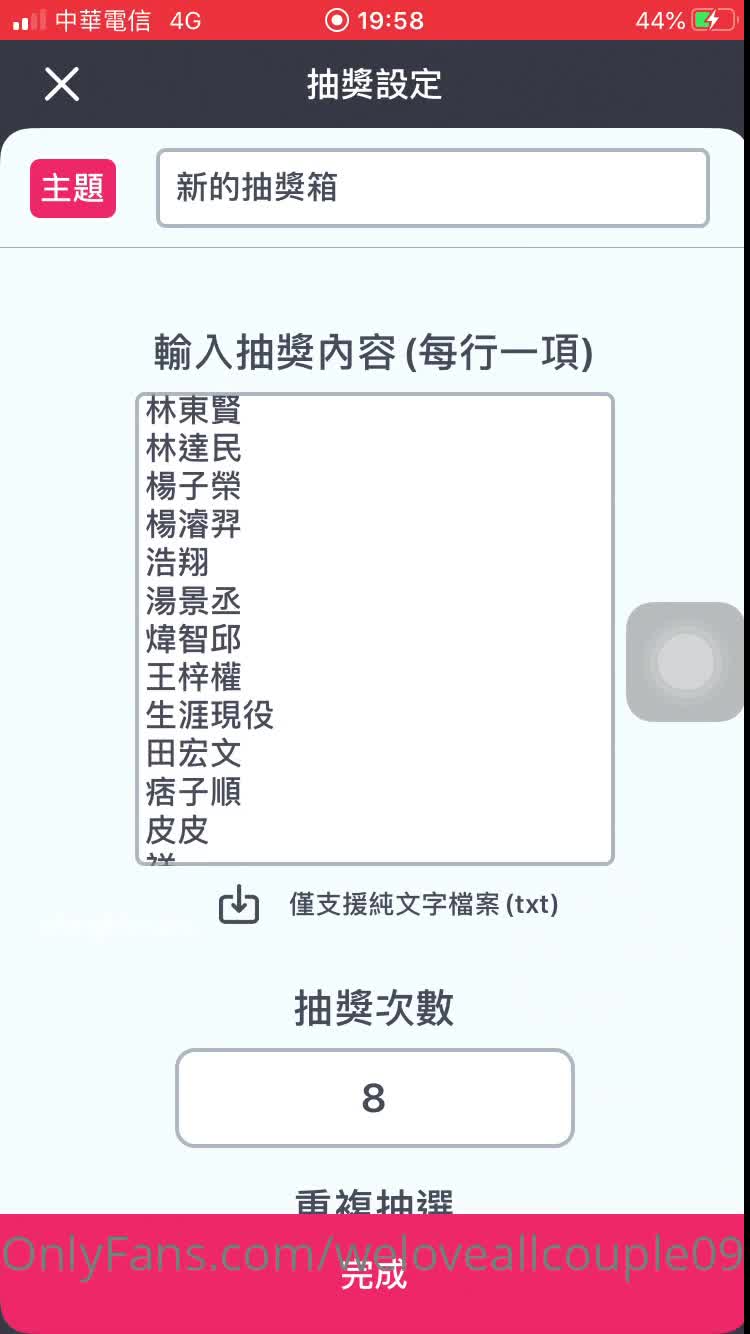This screenshot has width=750, height=1334.
Task: Edit the 主題 field 新的抽獎箱
Action: (432, 188)
